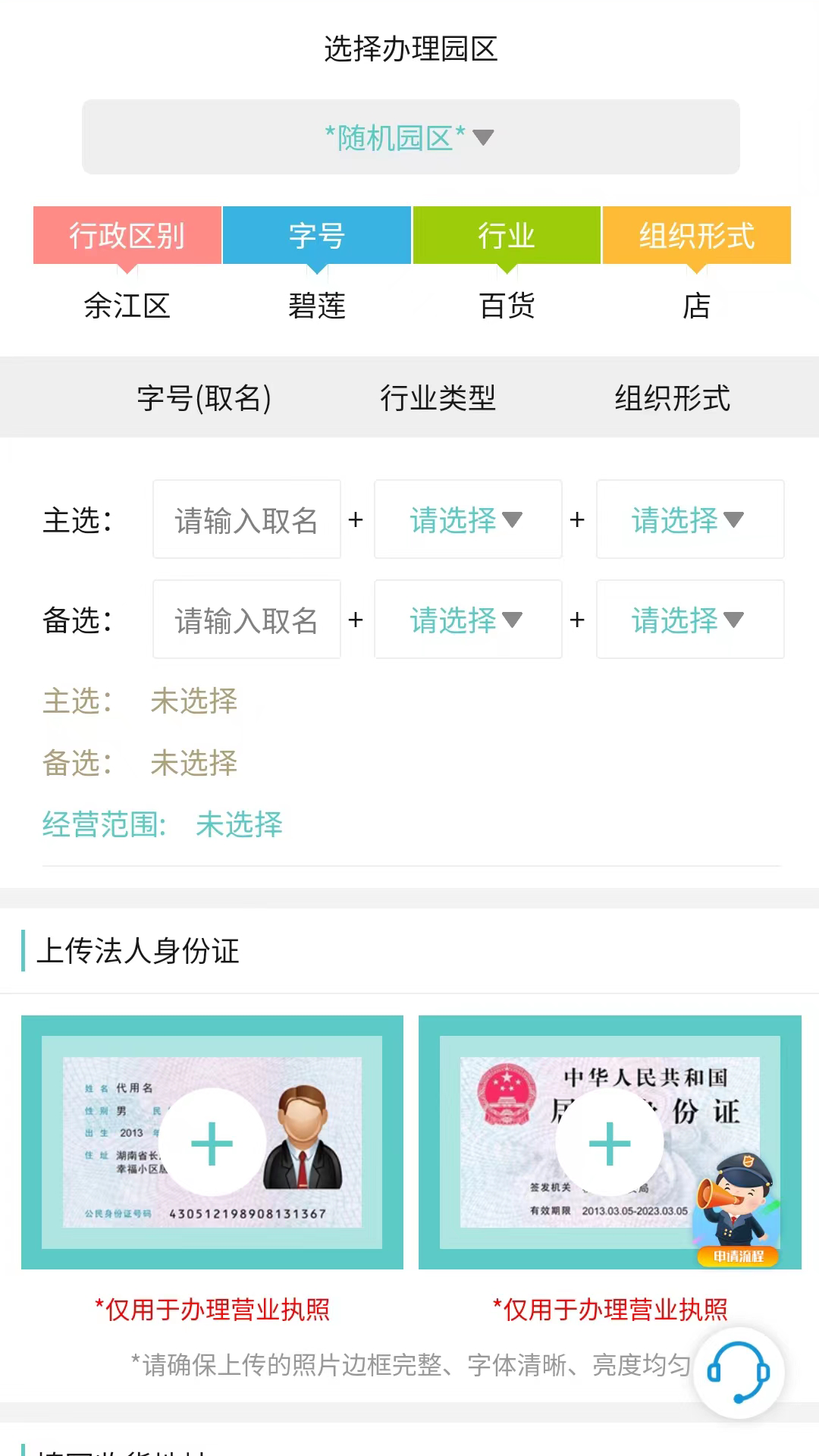Open the 主选 organization form dropdown
Viewport: 819px width, 1456px height.
tap(689, 520)
